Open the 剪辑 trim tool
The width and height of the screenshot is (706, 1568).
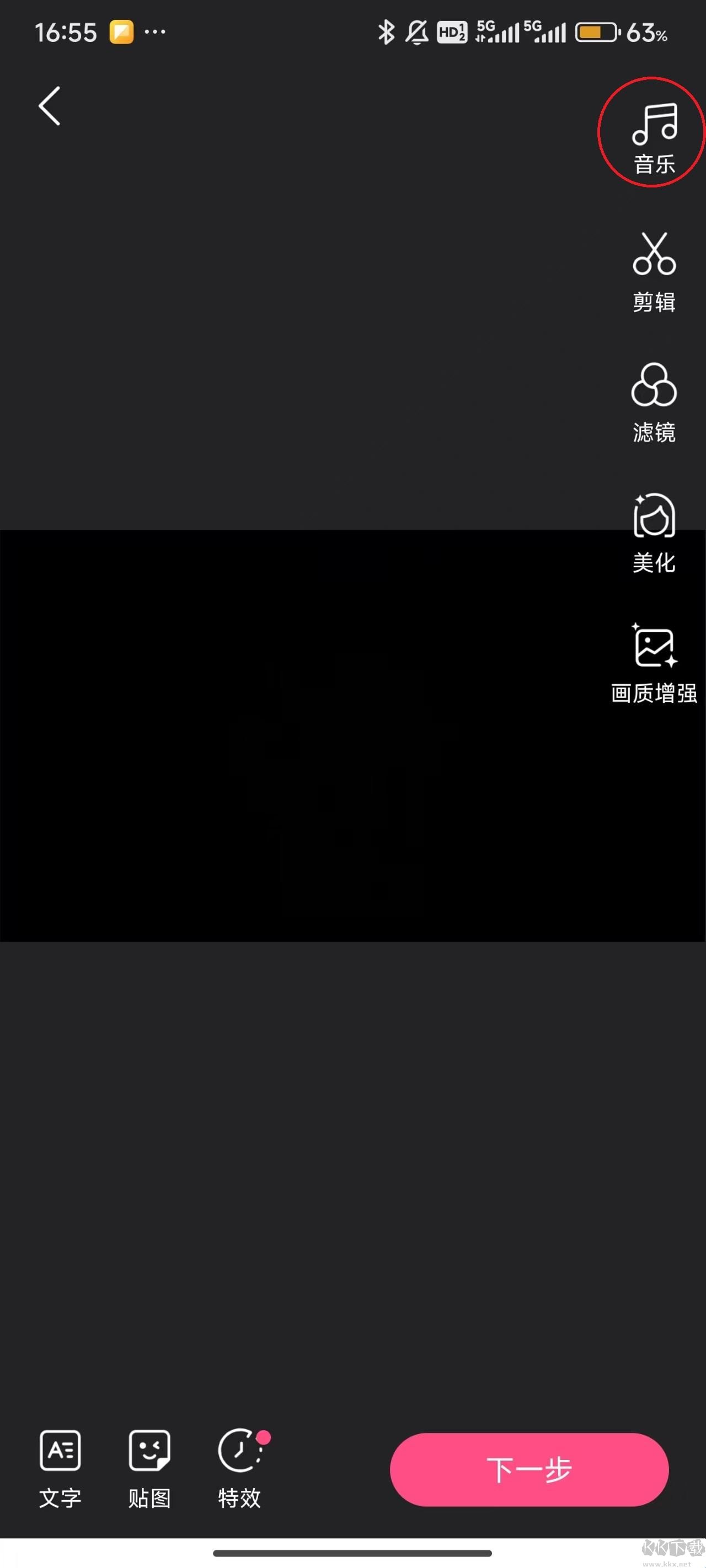tap(654, 271)
